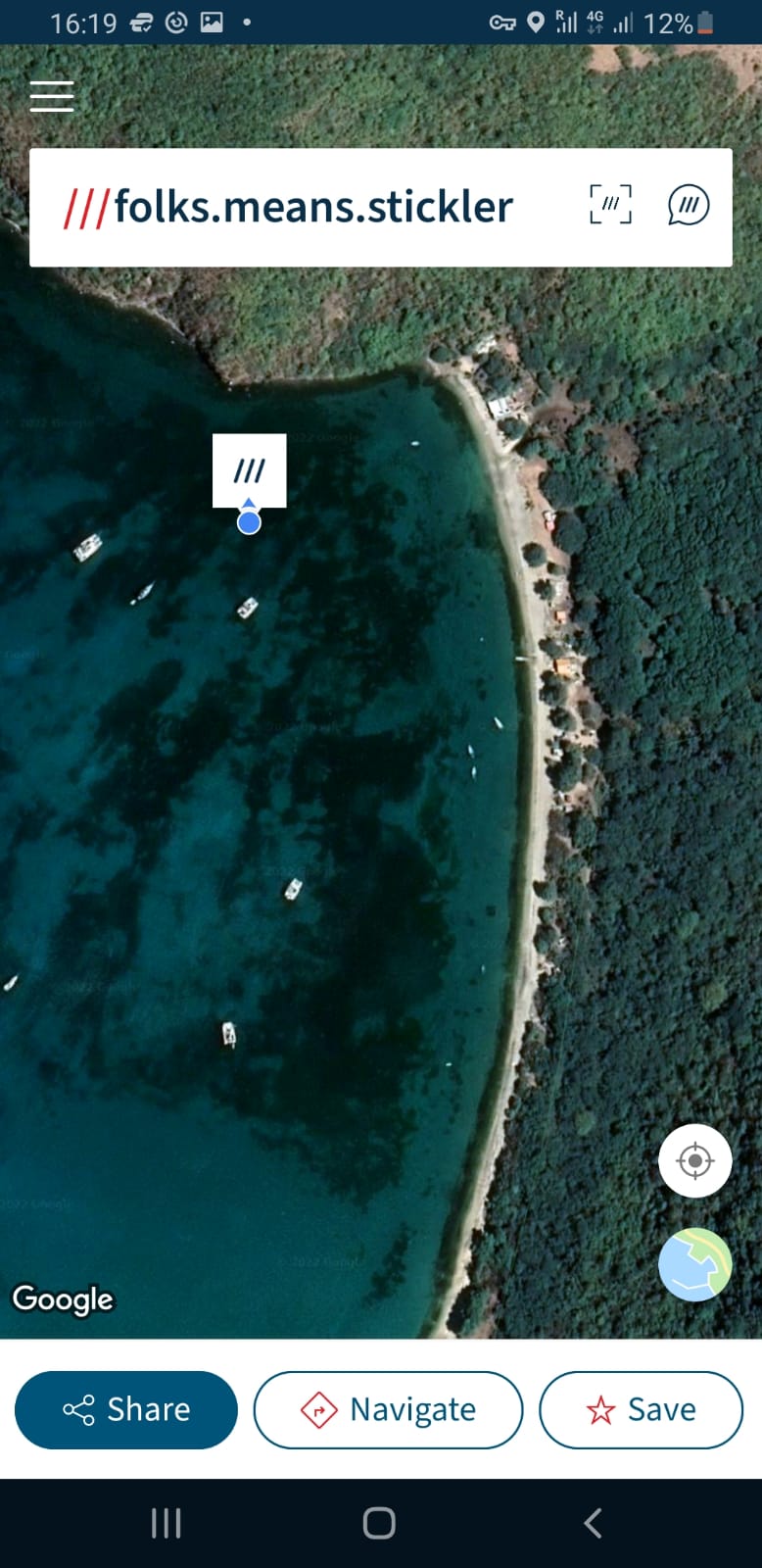
Task: Navigate to this location
Action: click(x=388, y=1409)
